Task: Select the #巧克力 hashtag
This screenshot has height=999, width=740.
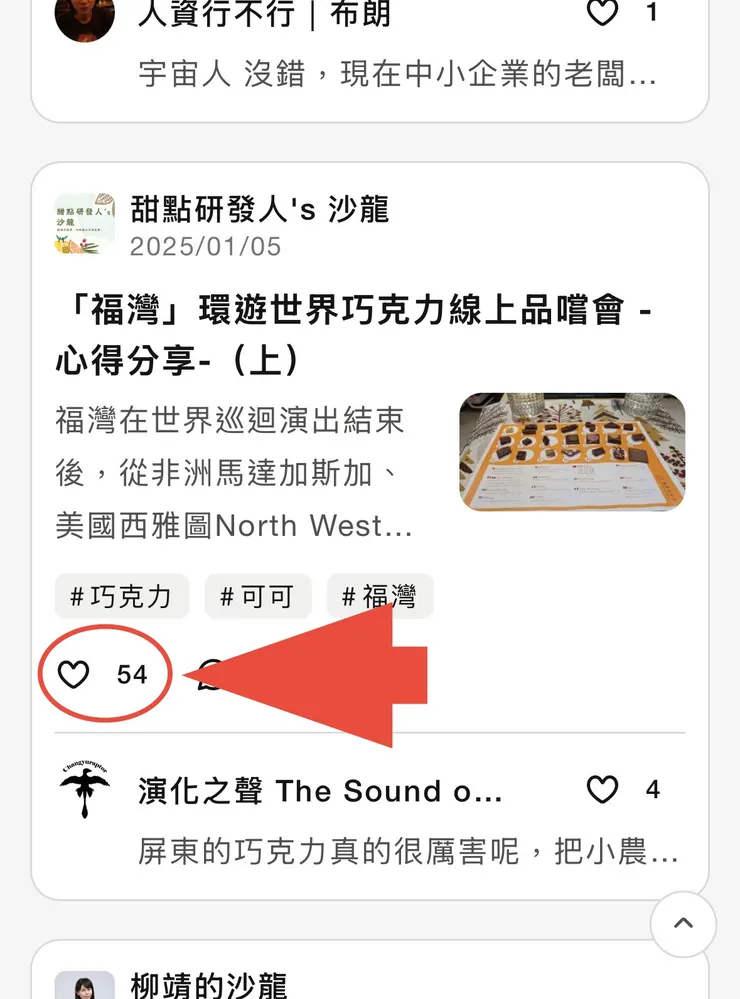Action: 121,596
